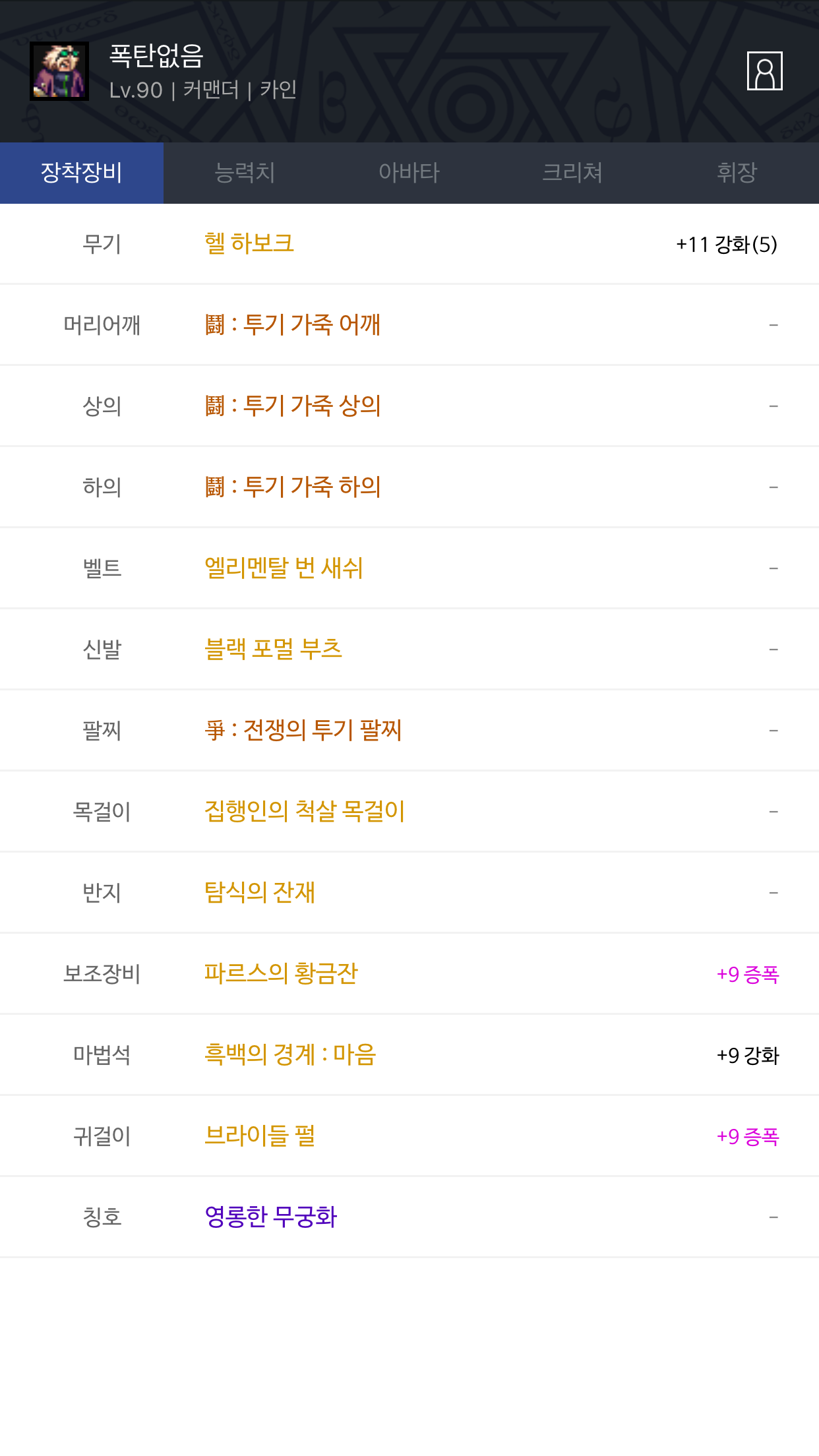Tap the 폭탄없음 character avatar

point(59,71)
